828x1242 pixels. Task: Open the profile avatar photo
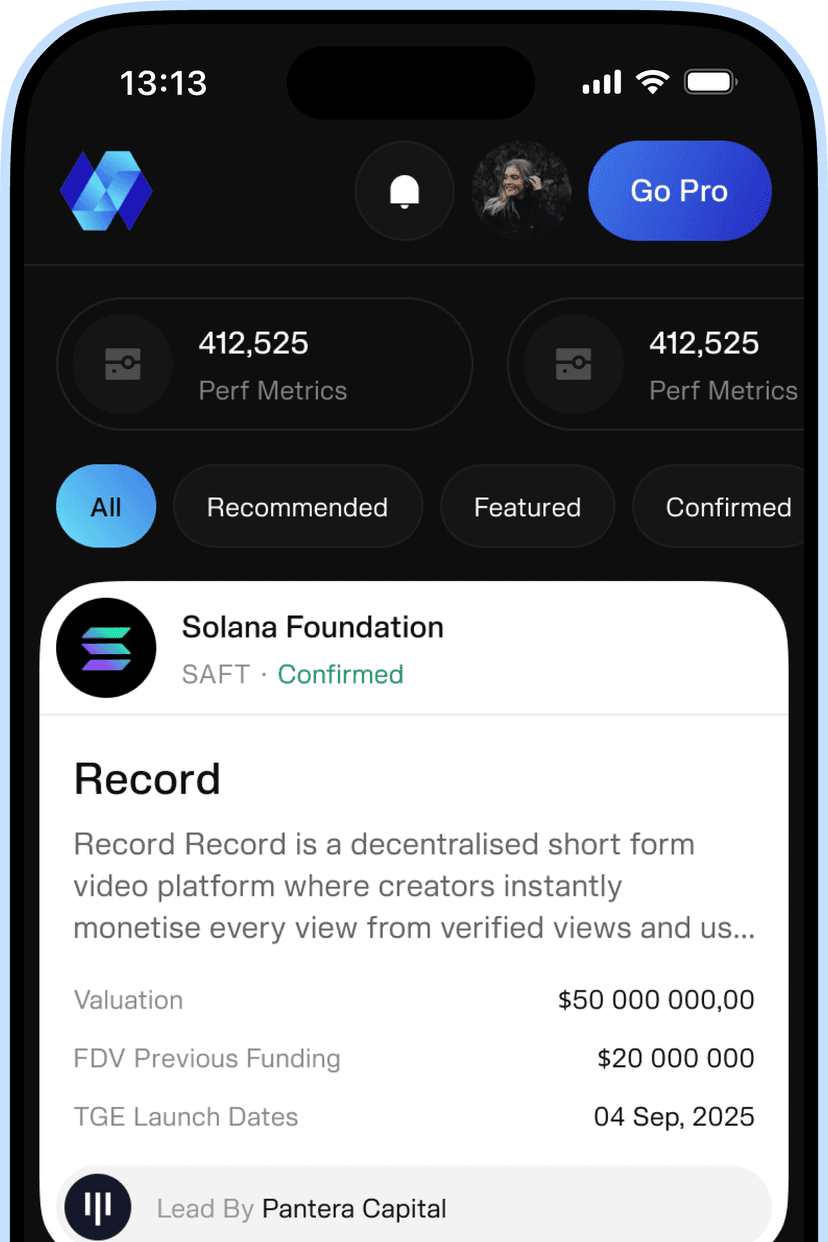tap(521, 191)
